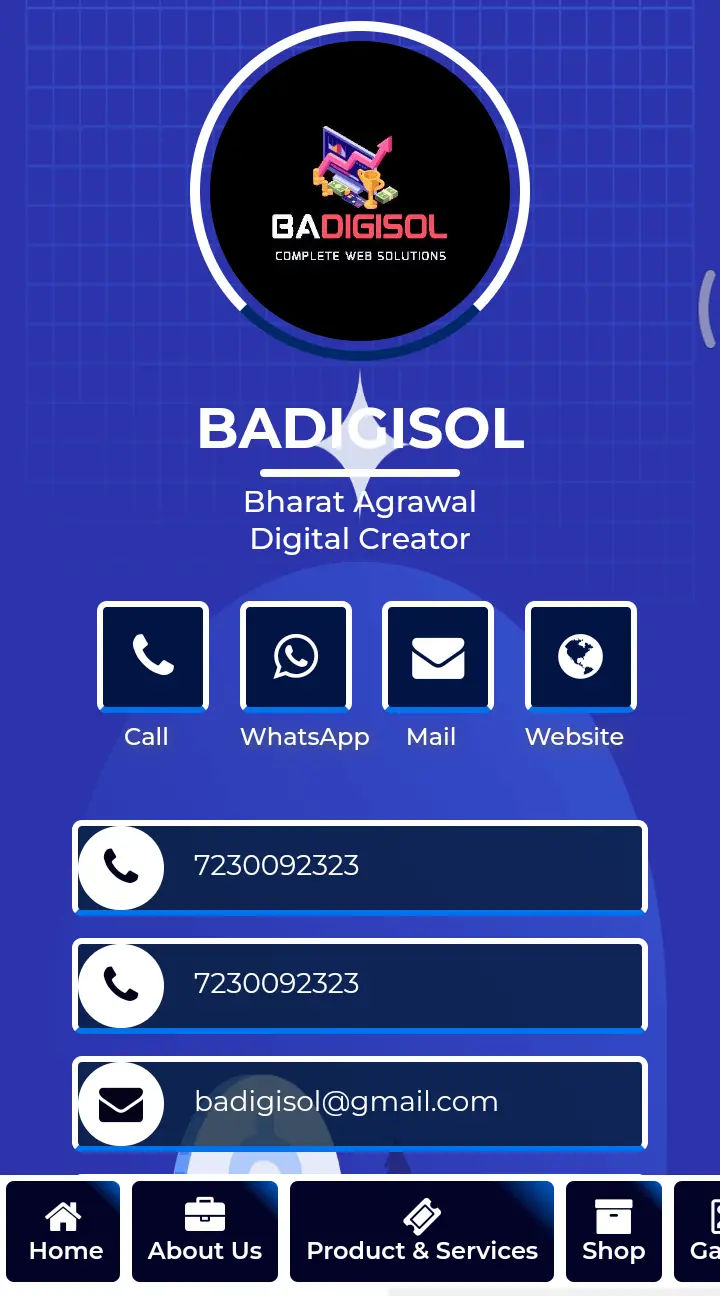Screen dimensions: 720x1296
Task: Open the Website globe button
Action: [x=581, y=656]
